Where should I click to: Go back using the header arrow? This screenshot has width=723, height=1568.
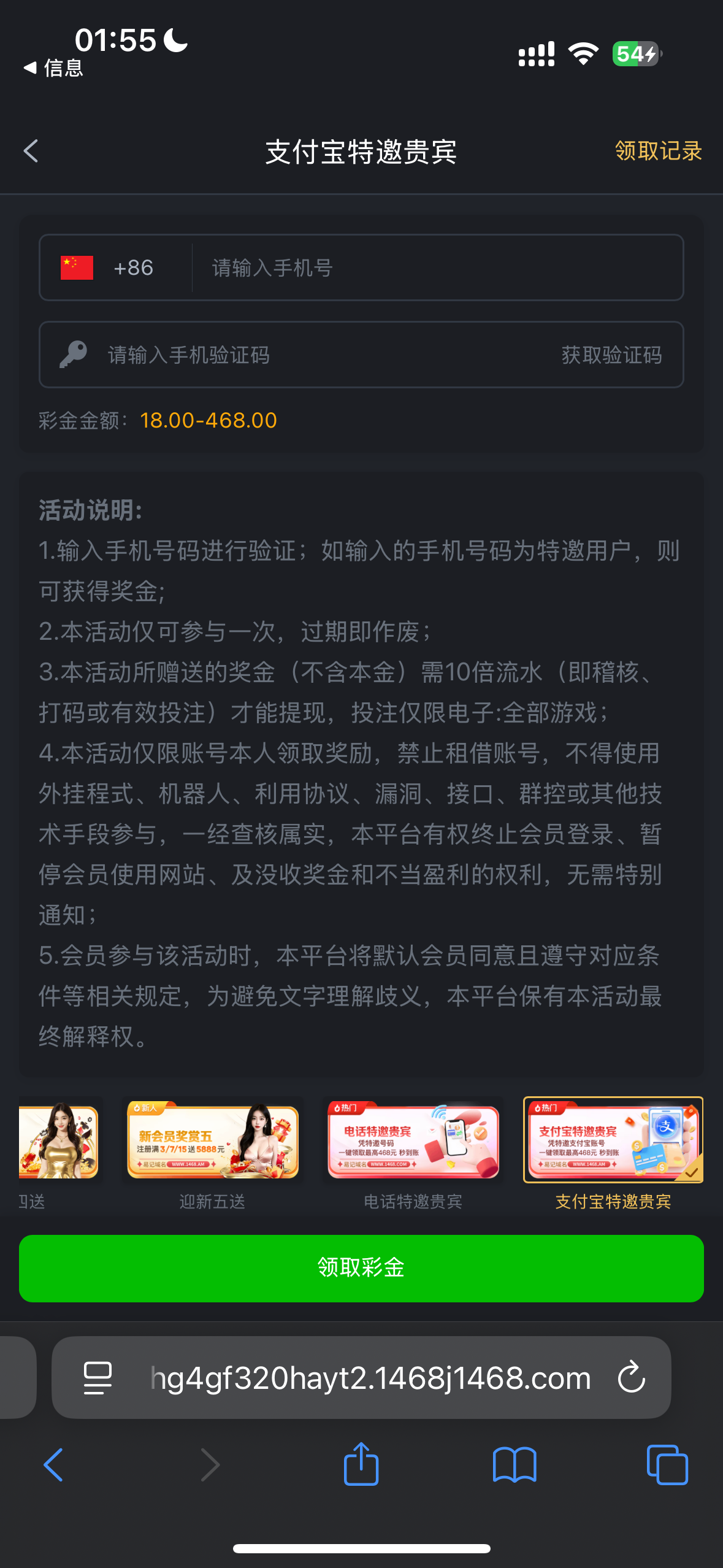pos(31,151)
